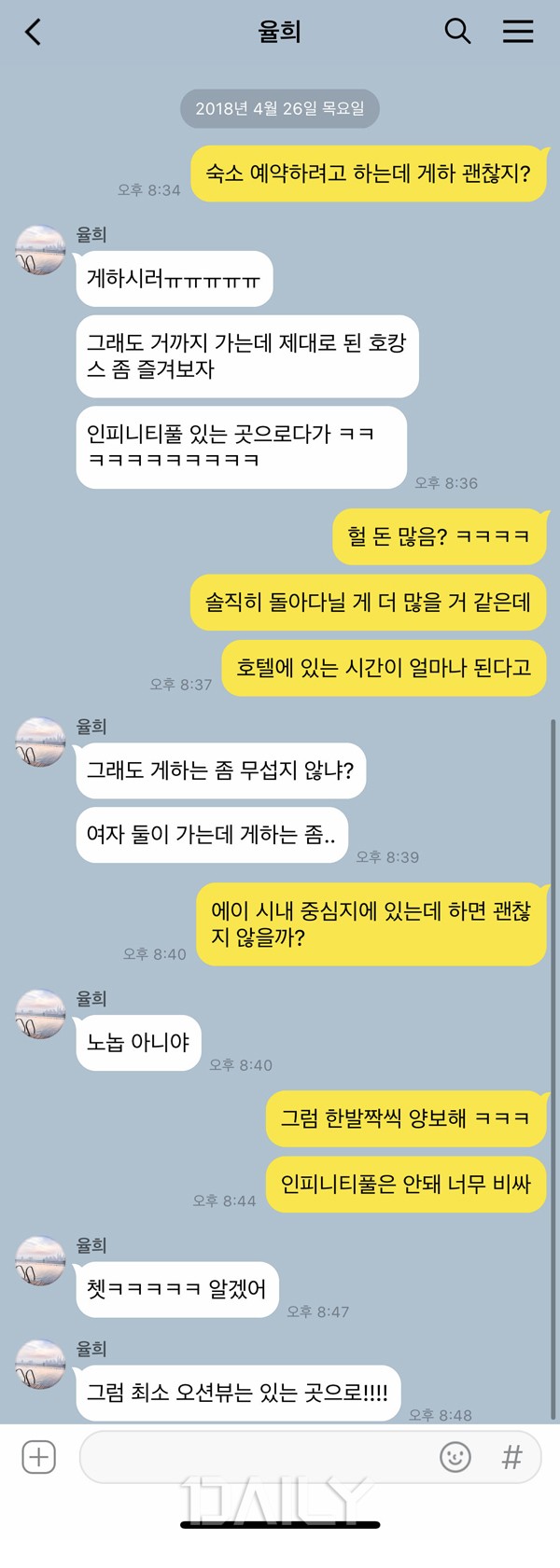Open the hashtag search

pyautogui.click(x=511, y=1456)
